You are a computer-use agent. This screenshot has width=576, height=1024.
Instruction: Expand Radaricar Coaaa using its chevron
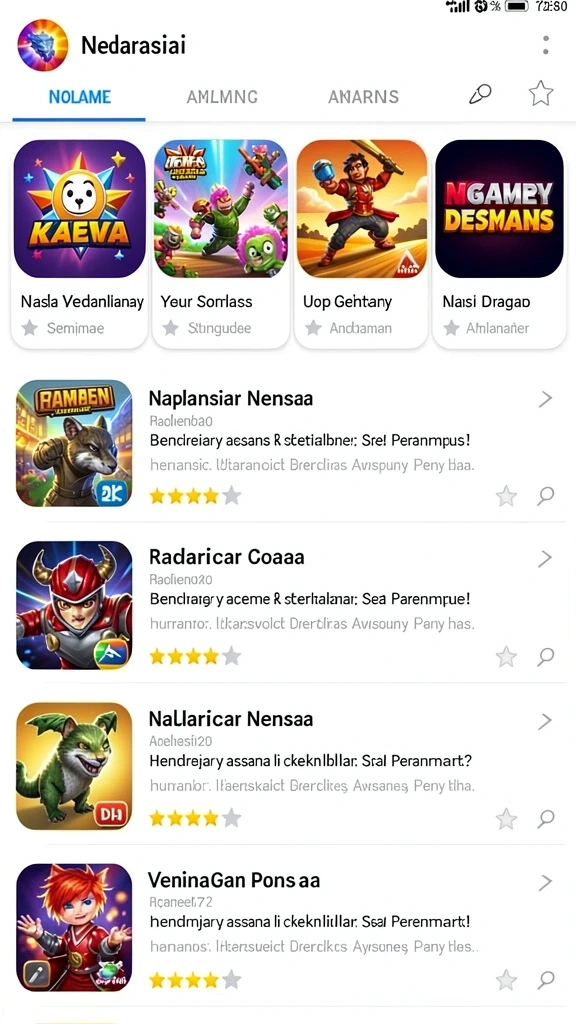click(x=545, y=558)
